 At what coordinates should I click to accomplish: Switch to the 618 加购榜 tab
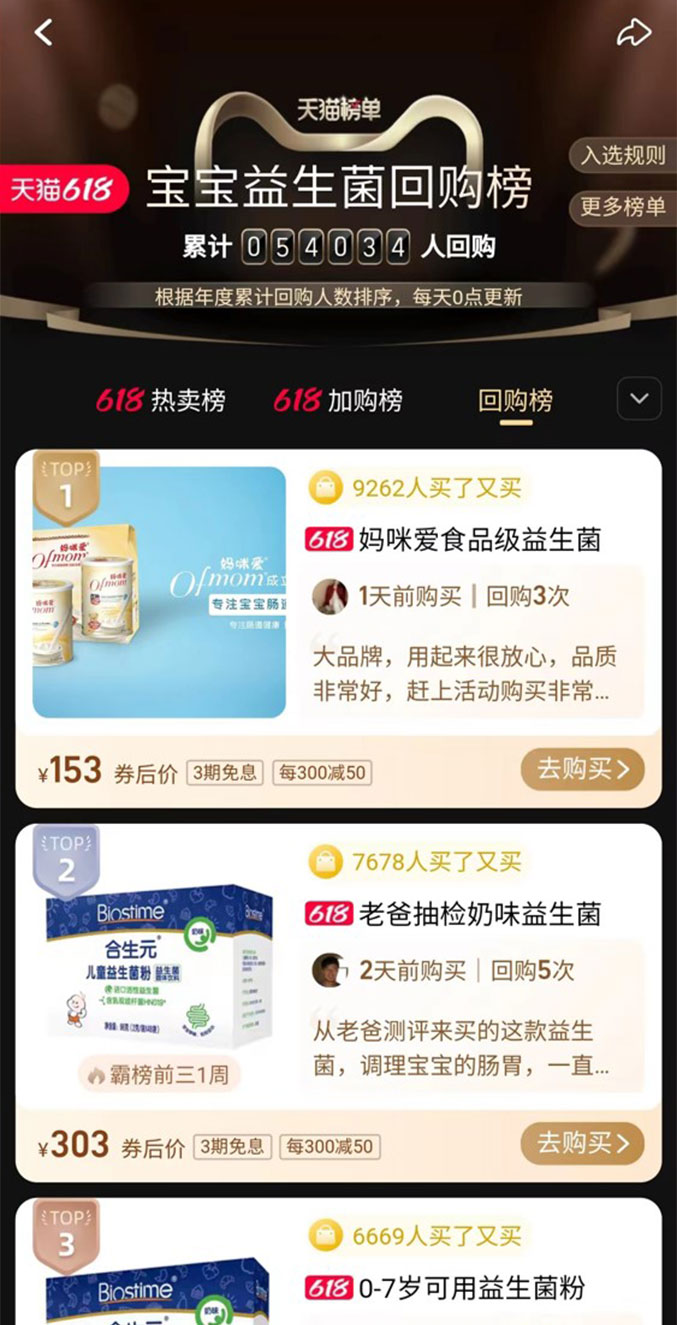coord(338,401)
